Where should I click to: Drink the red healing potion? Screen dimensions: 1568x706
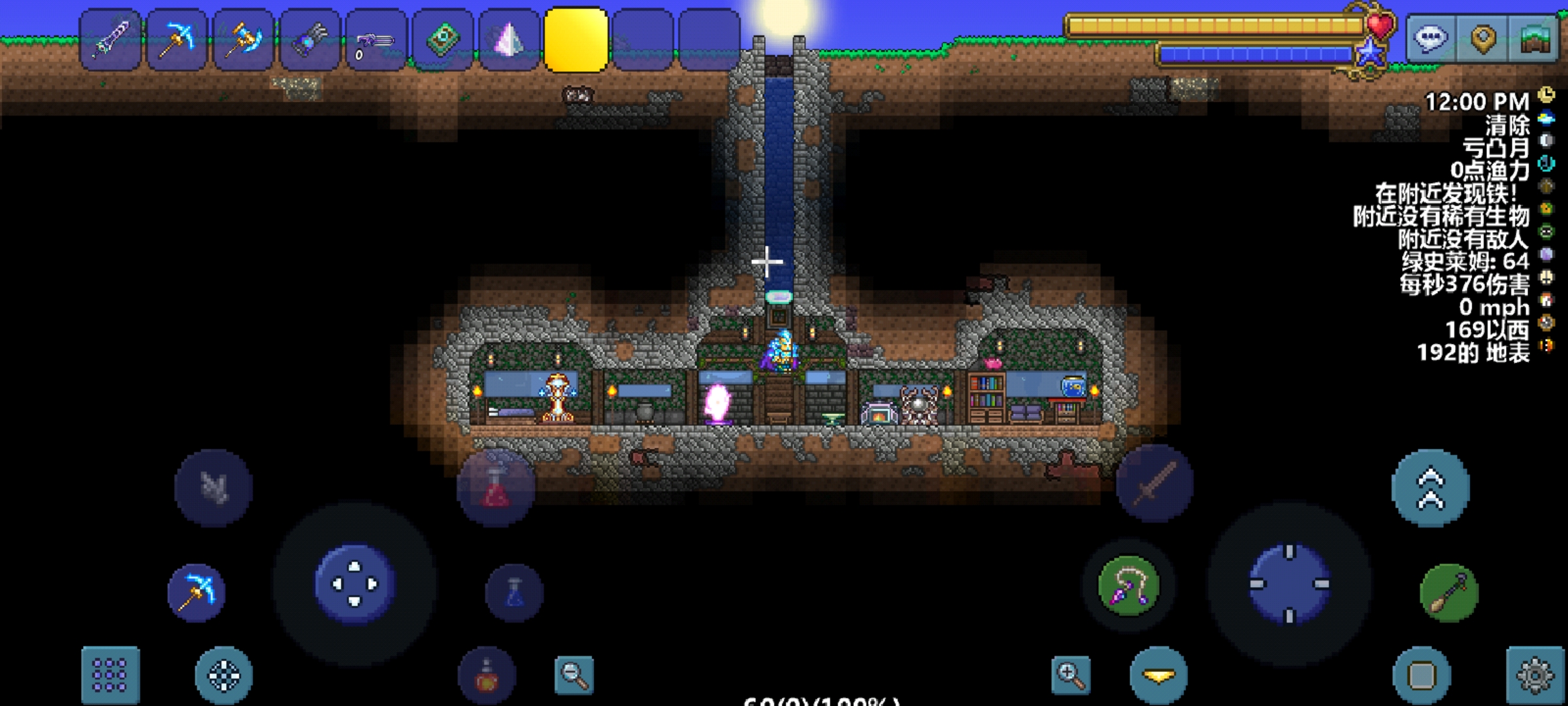496,487
